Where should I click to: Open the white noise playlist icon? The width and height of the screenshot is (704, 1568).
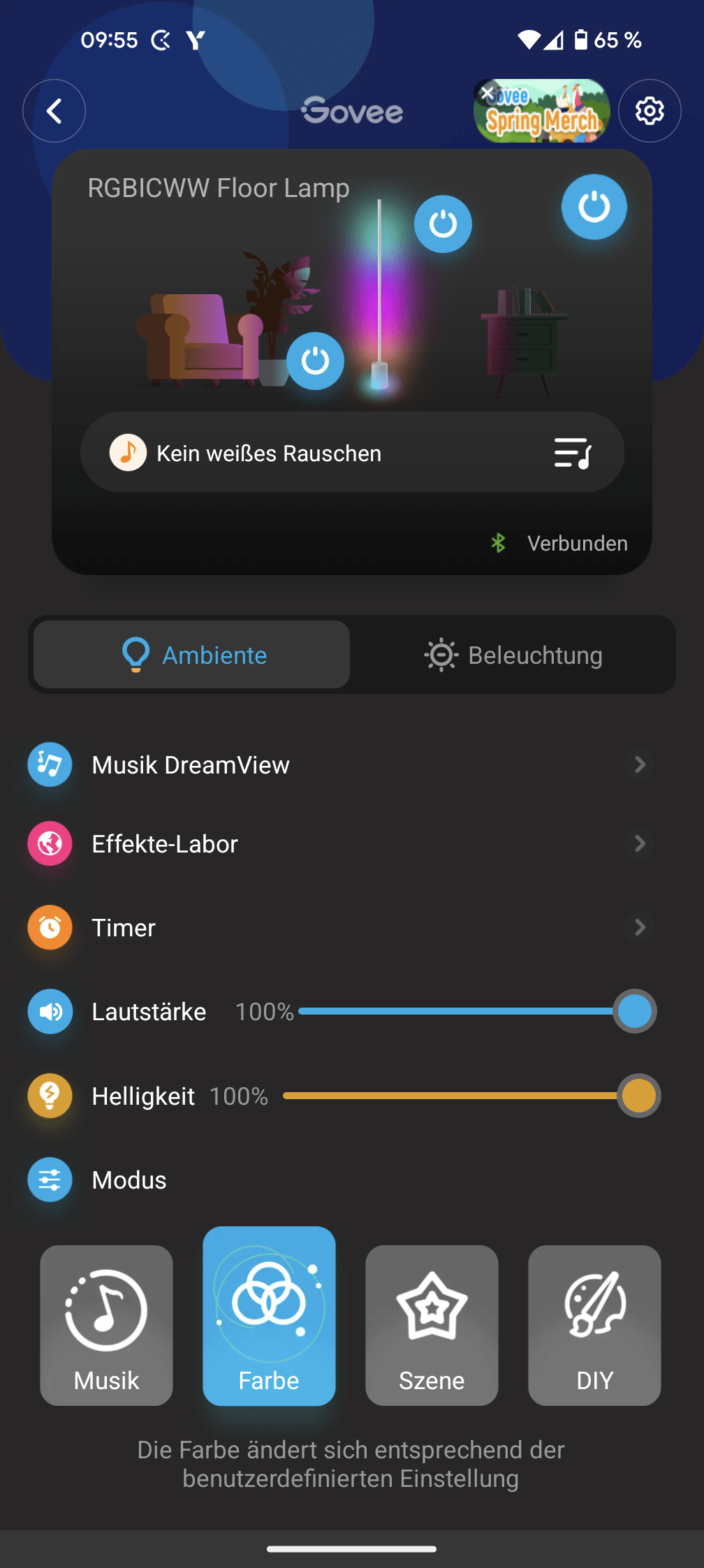pos(573,453)
